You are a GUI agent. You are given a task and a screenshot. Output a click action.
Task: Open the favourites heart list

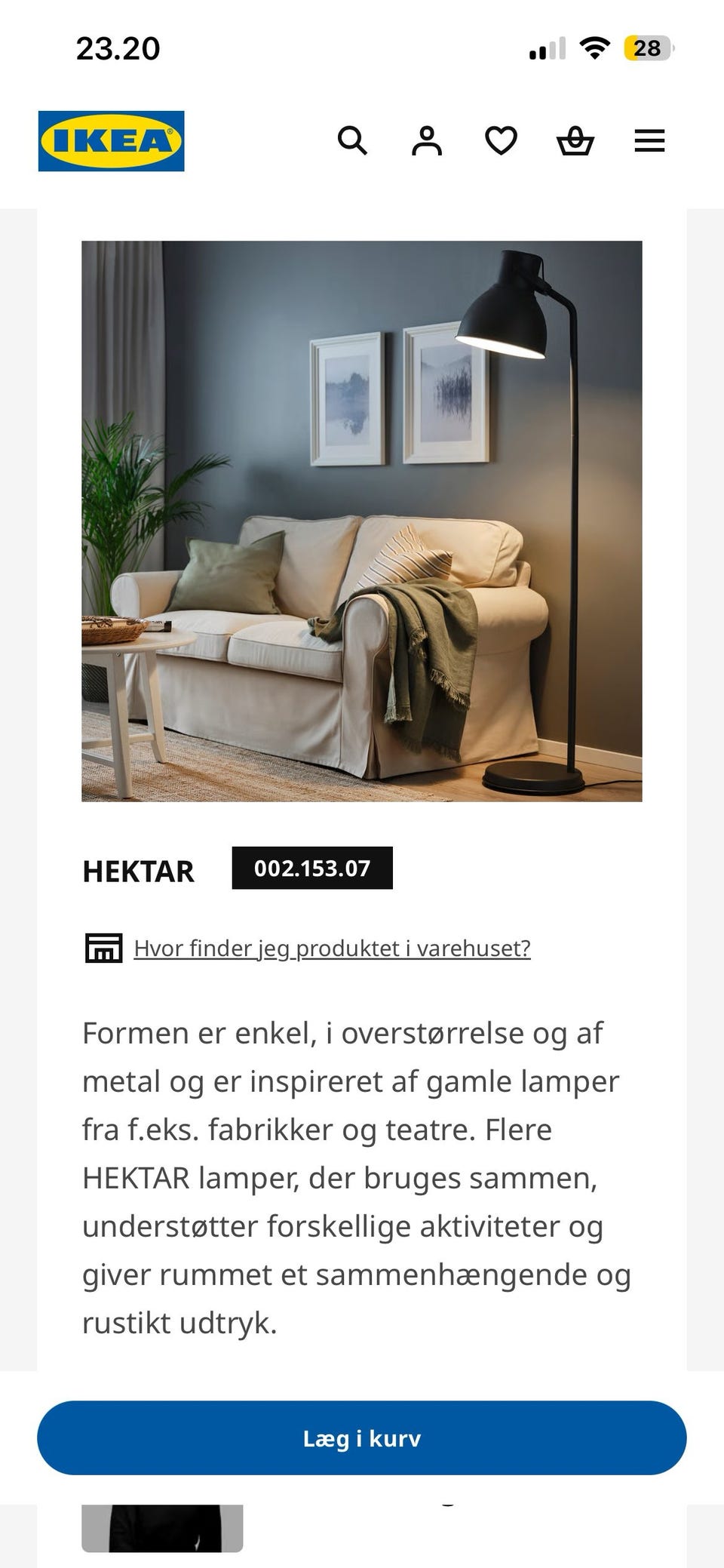[x=501, y=141]
